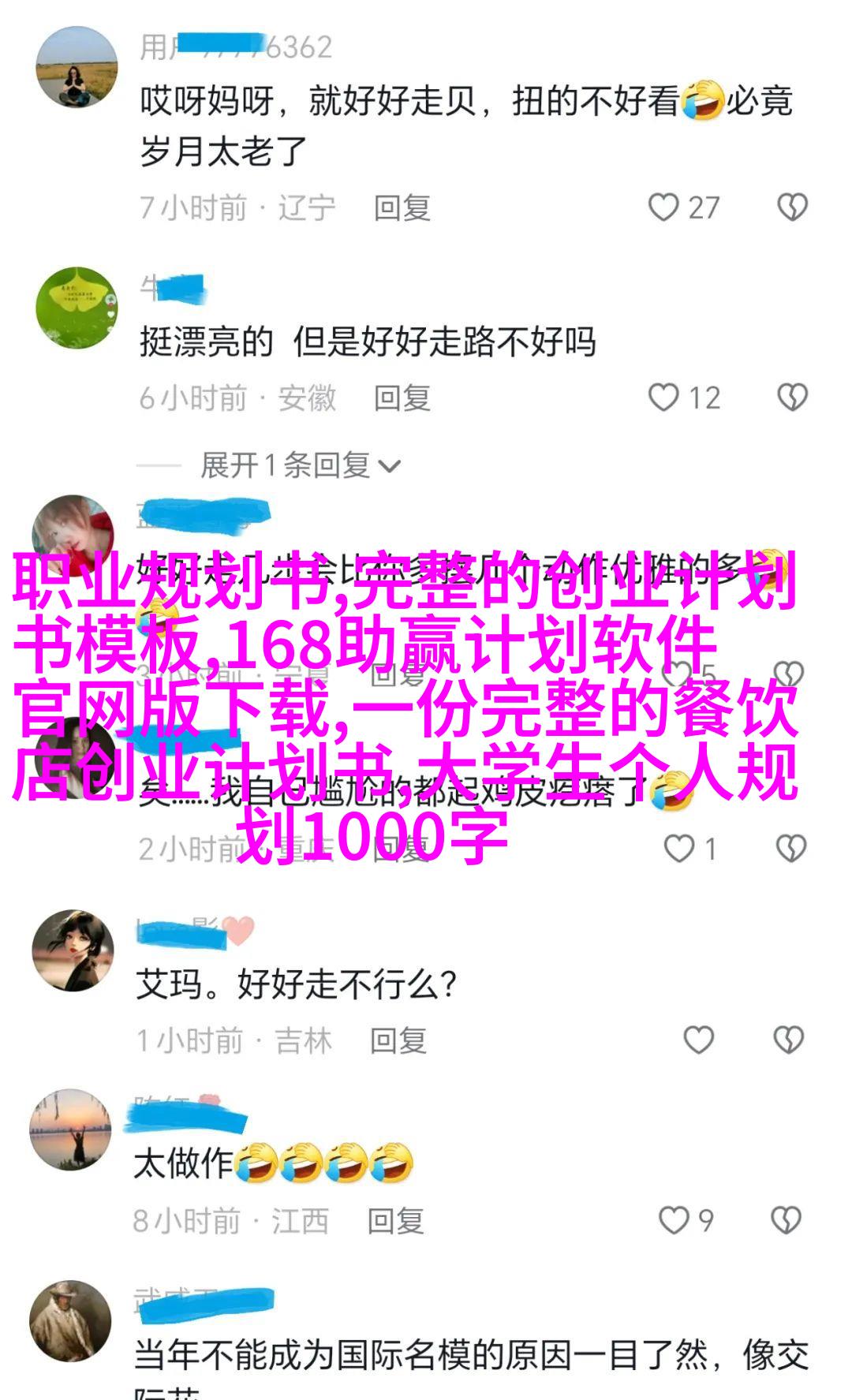Open the avatar of the 艾玛 commenter
The height and width of the screenshot is (1400, 852).
[73, 950]
